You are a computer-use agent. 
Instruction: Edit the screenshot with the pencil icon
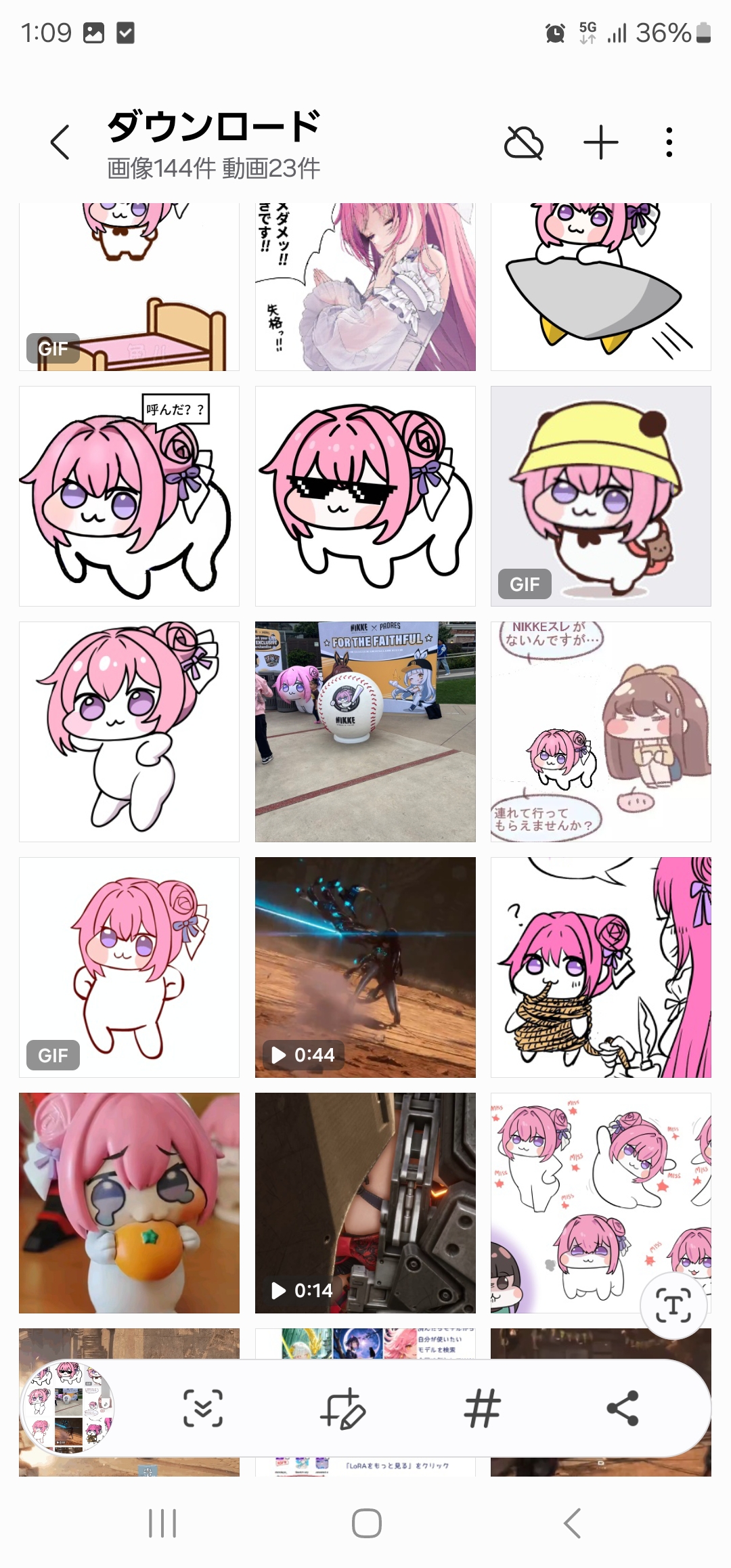[343, 1408]
